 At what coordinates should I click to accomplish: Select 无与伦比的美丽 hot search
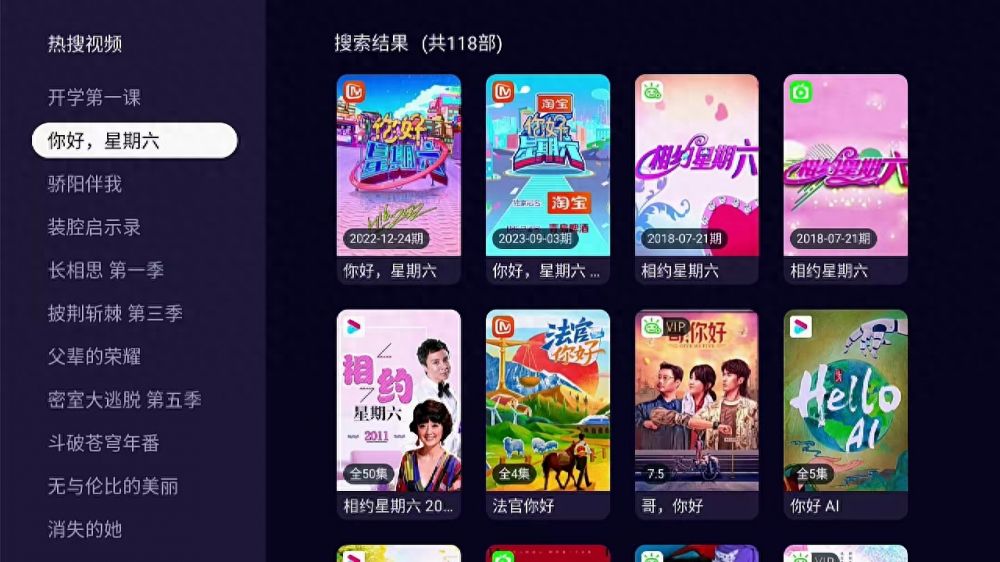click(113, 486)
